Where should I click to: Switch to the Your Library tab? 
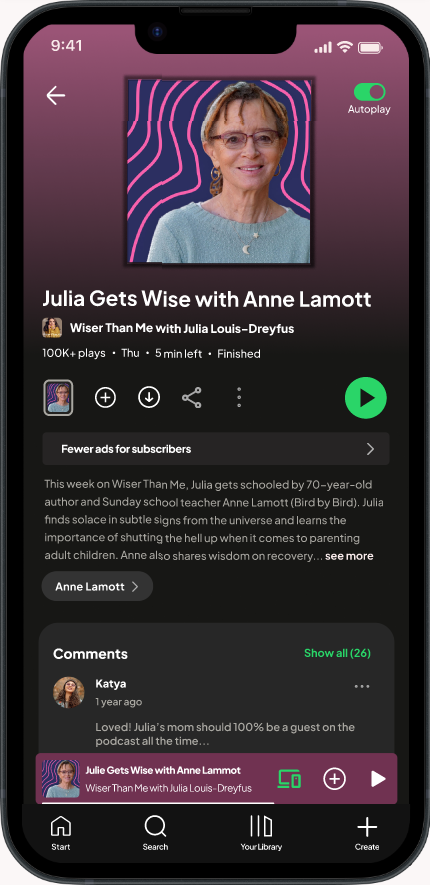pyautogui.click(x=261, y=833)
